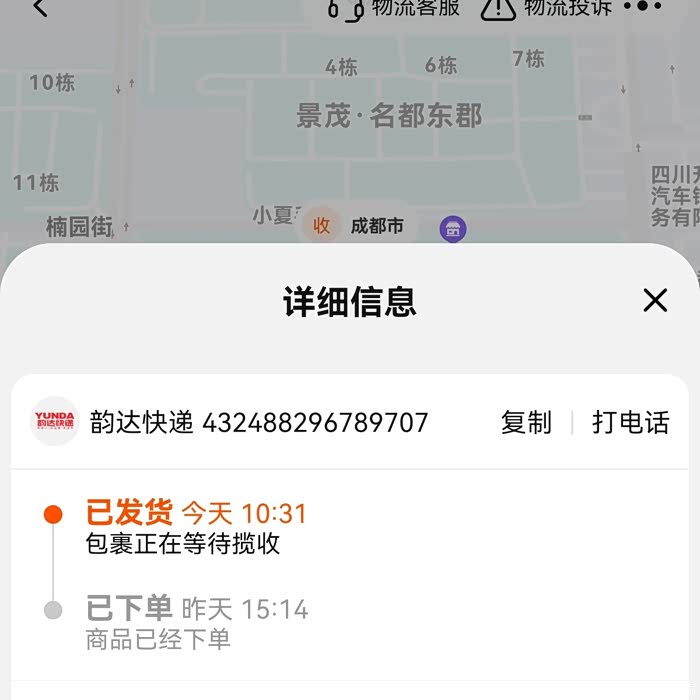Tap 打电话 to call the courier
This screenshot has width=700, height=700.
pos(630,422)
